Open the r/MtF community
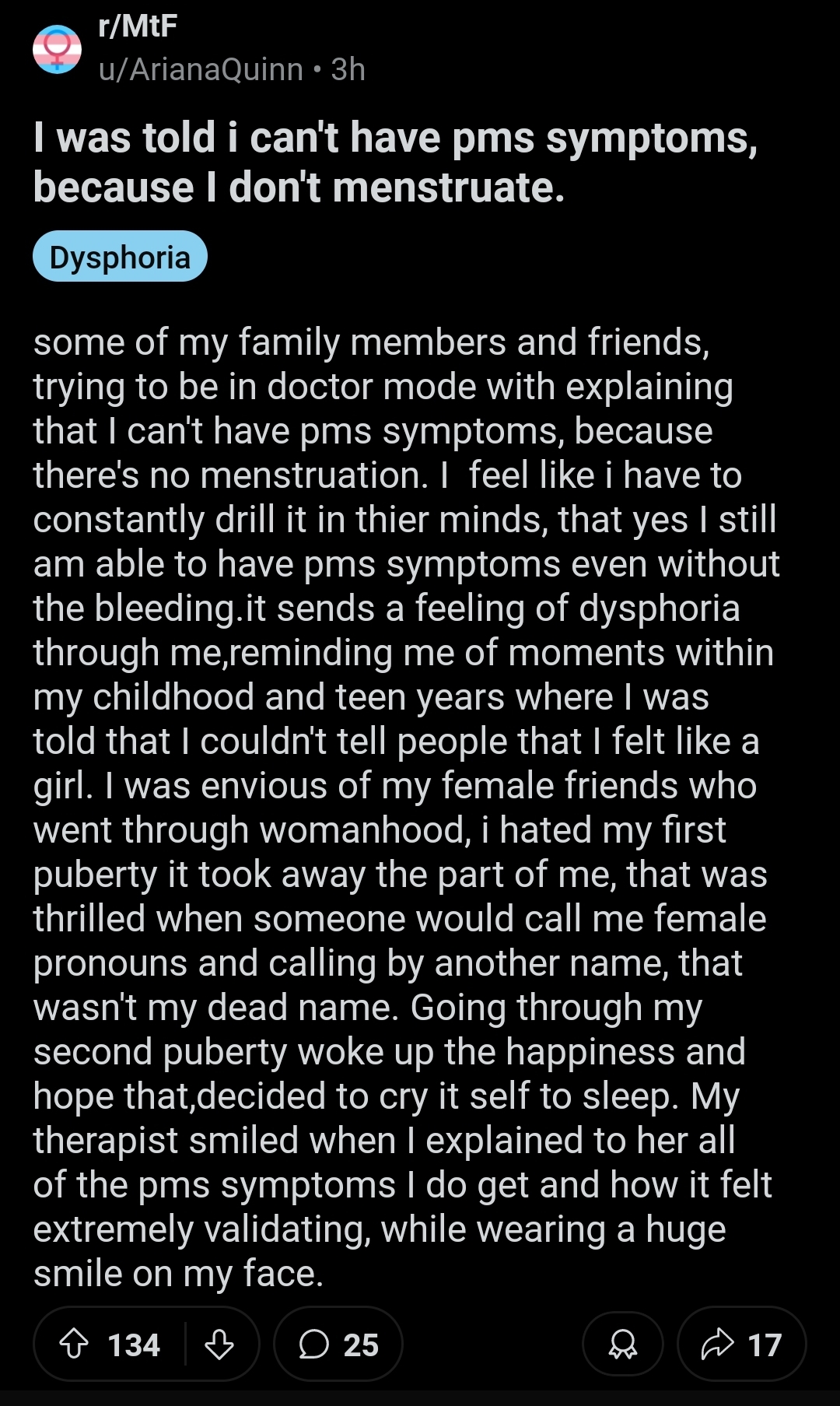This screenshot has height=1406, width=840. click(138, 26)
